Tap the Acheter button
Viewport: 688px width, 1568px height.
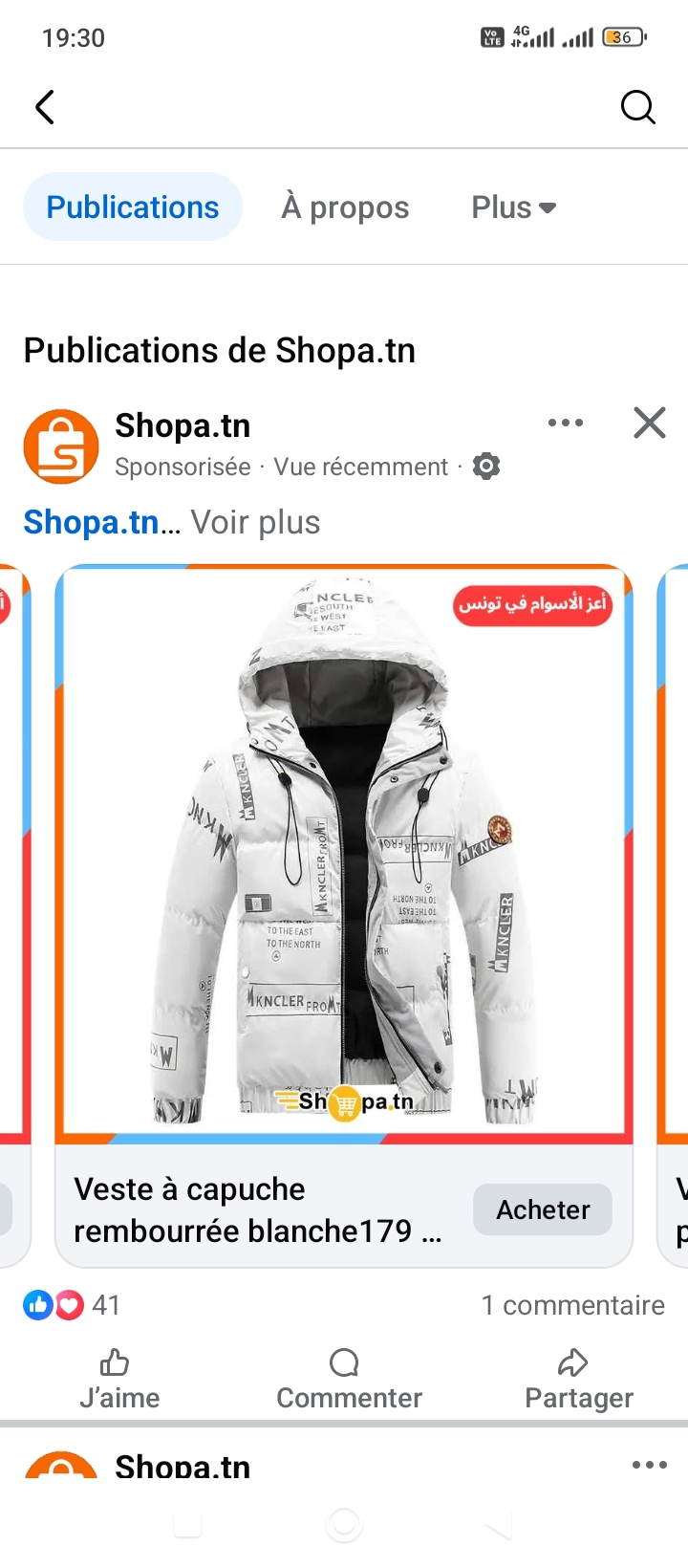[543, 1209]
